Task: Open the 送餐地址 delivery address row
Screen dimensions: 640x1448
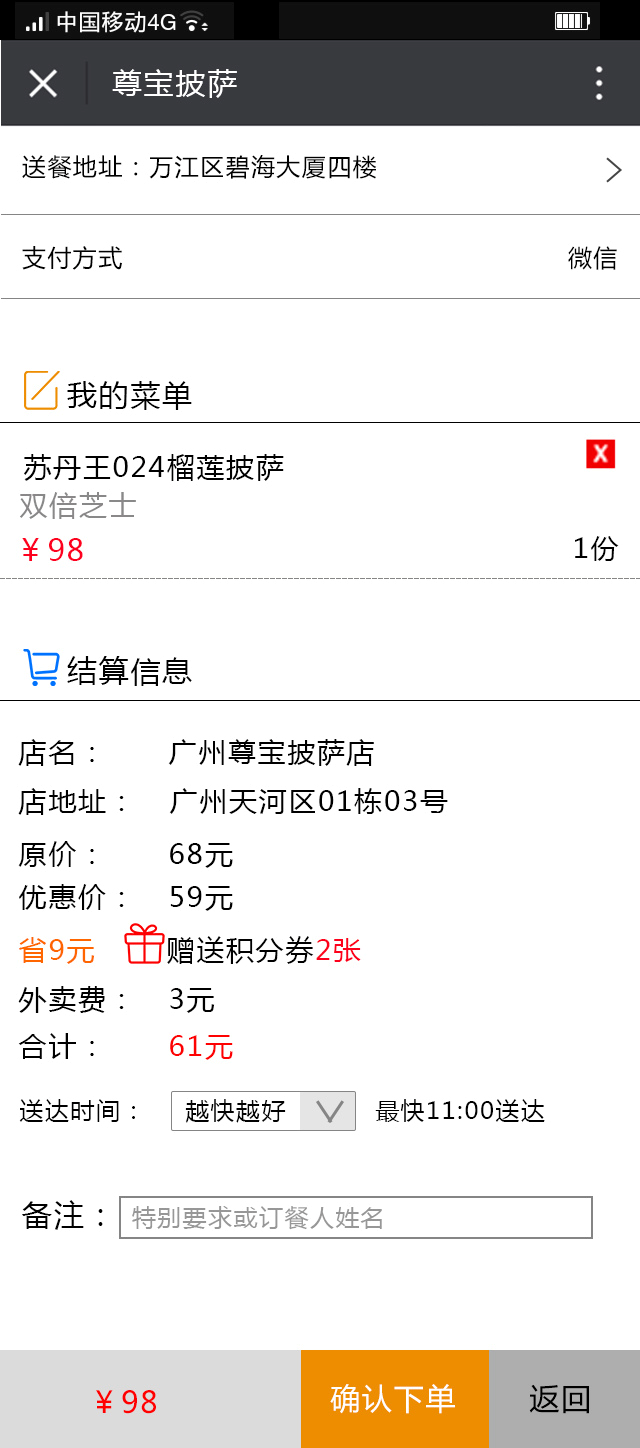Action: tap(320, 169)
